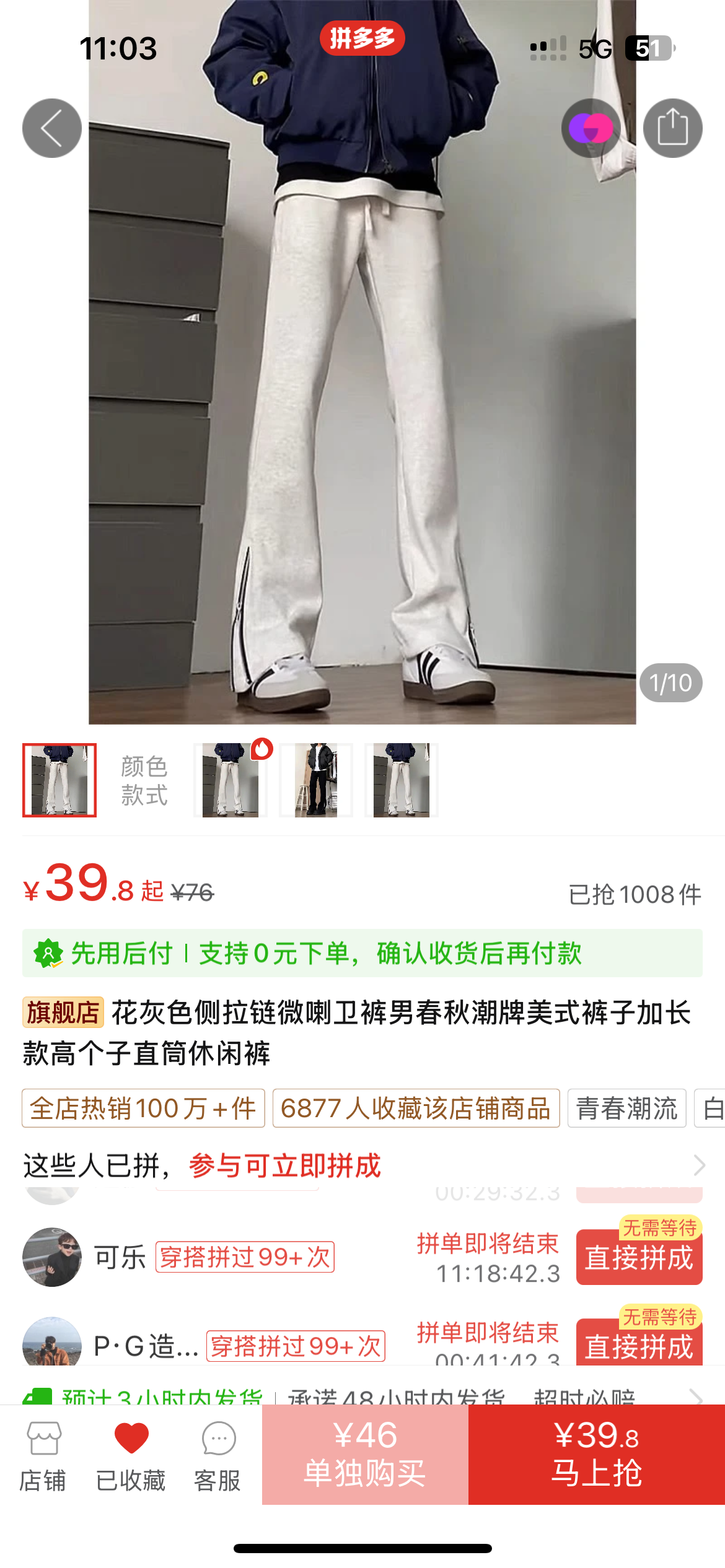Remove from favorites via 已收藏

(x=131, y=1455)
